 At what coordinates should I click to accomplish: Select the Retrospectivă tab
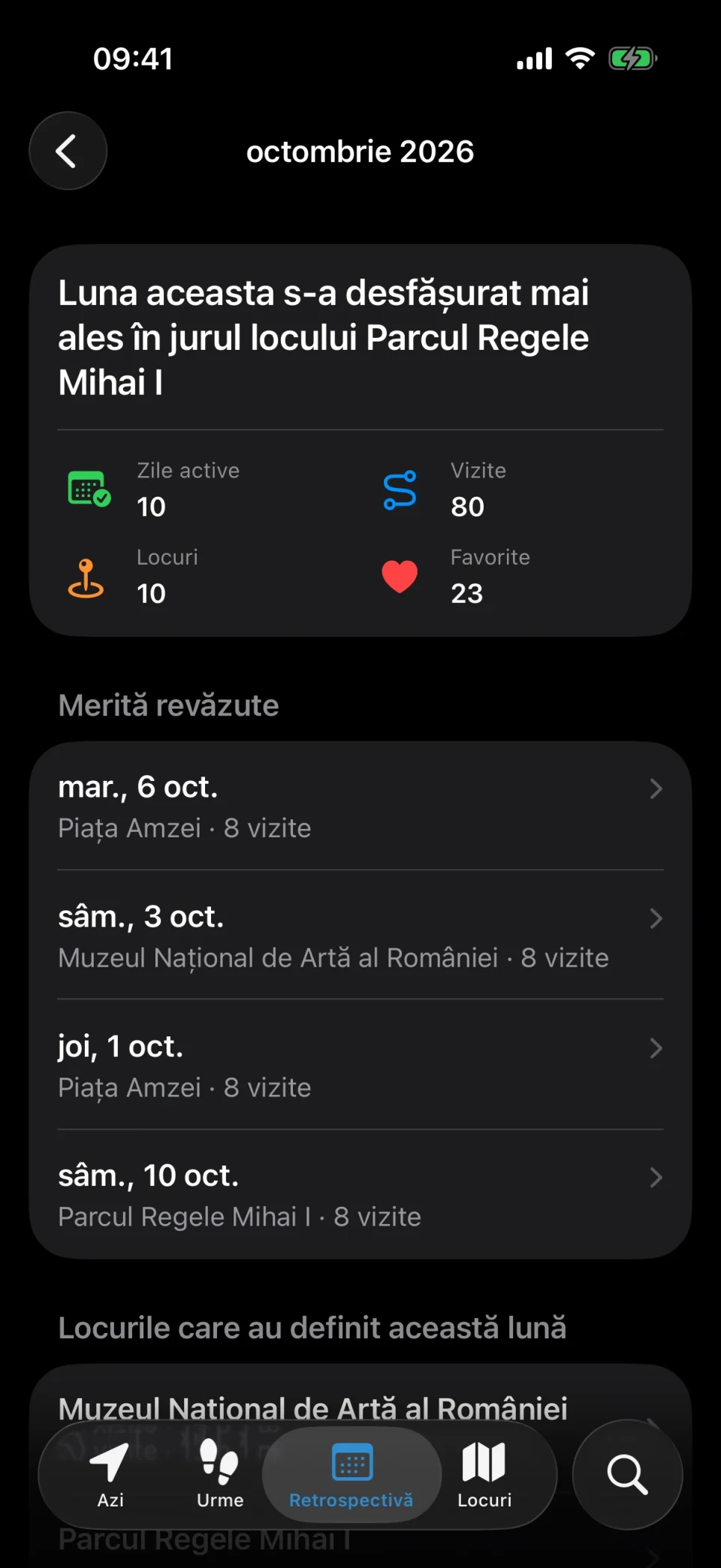tap(351, 1475)
